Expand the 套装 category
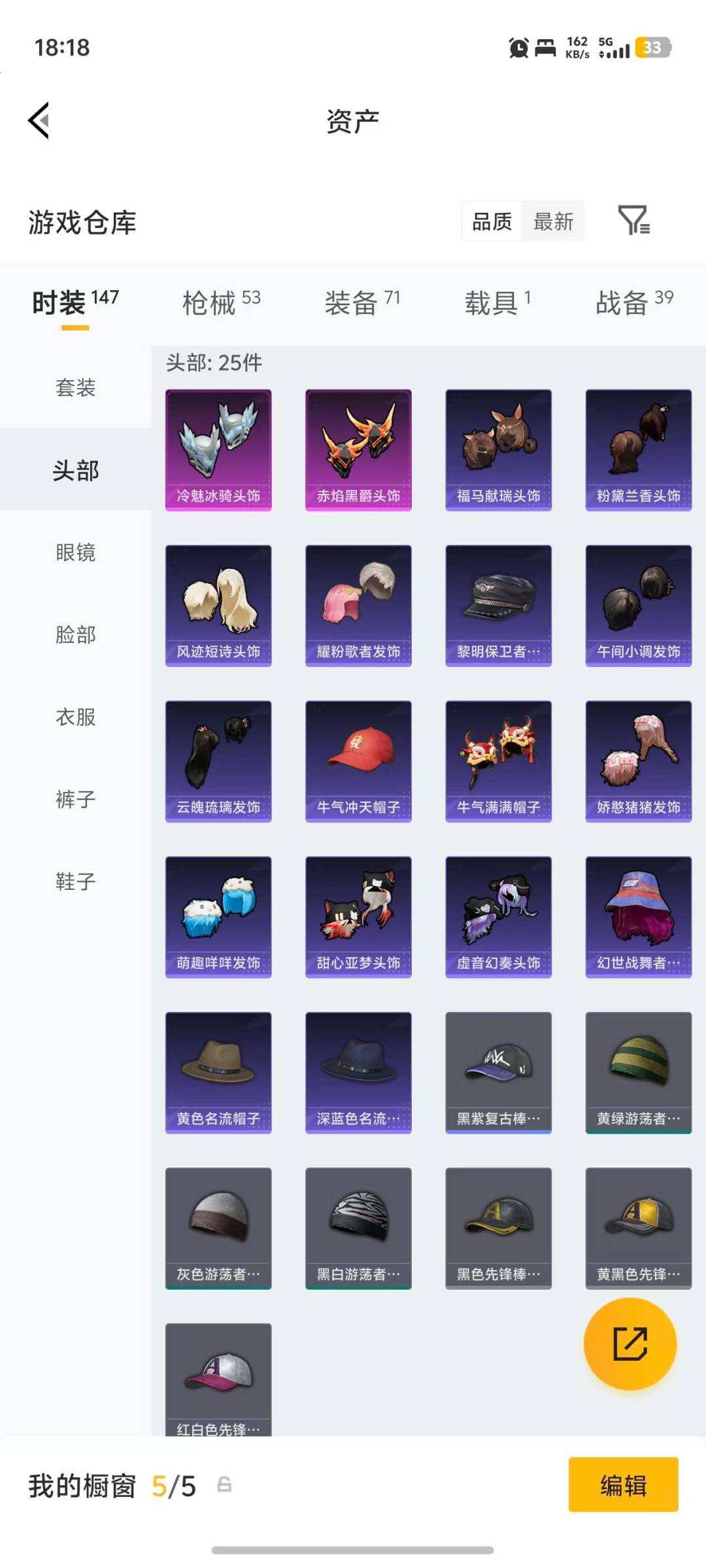Viewport: 706px width, 1568px height. [74, 389]
